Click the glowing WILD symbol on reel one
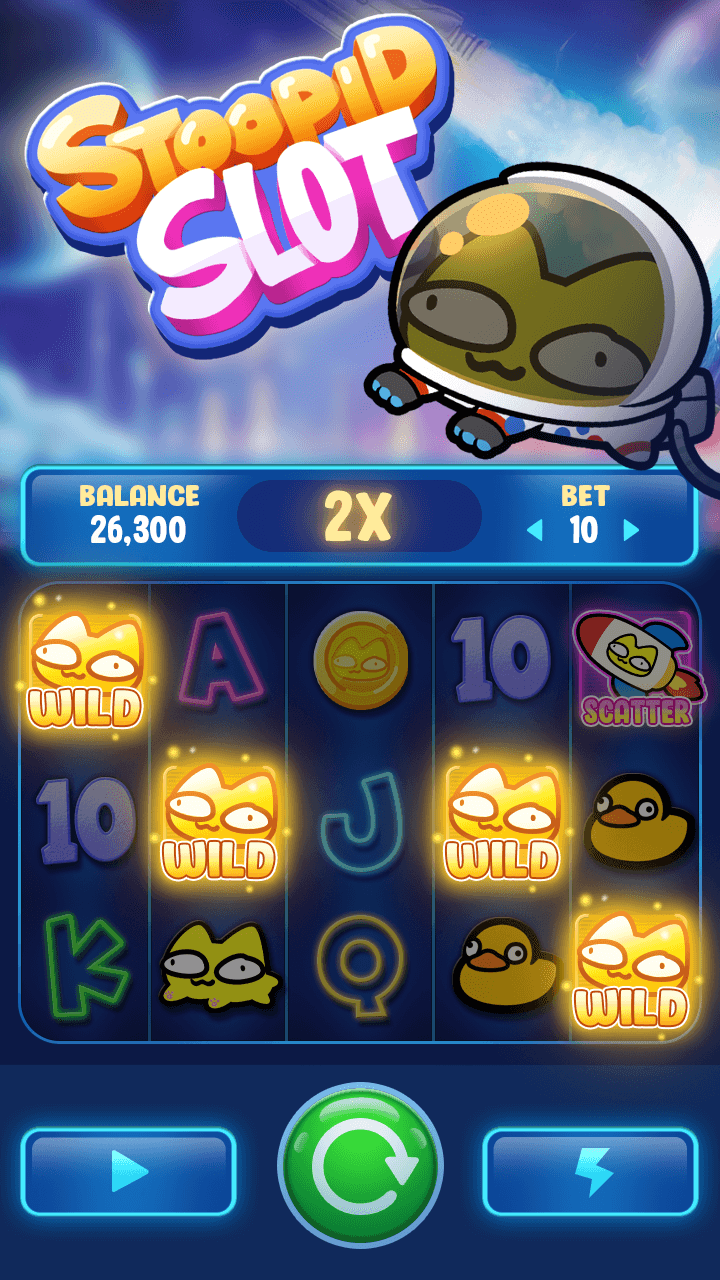720x1280 pixels. pos(87,670)
